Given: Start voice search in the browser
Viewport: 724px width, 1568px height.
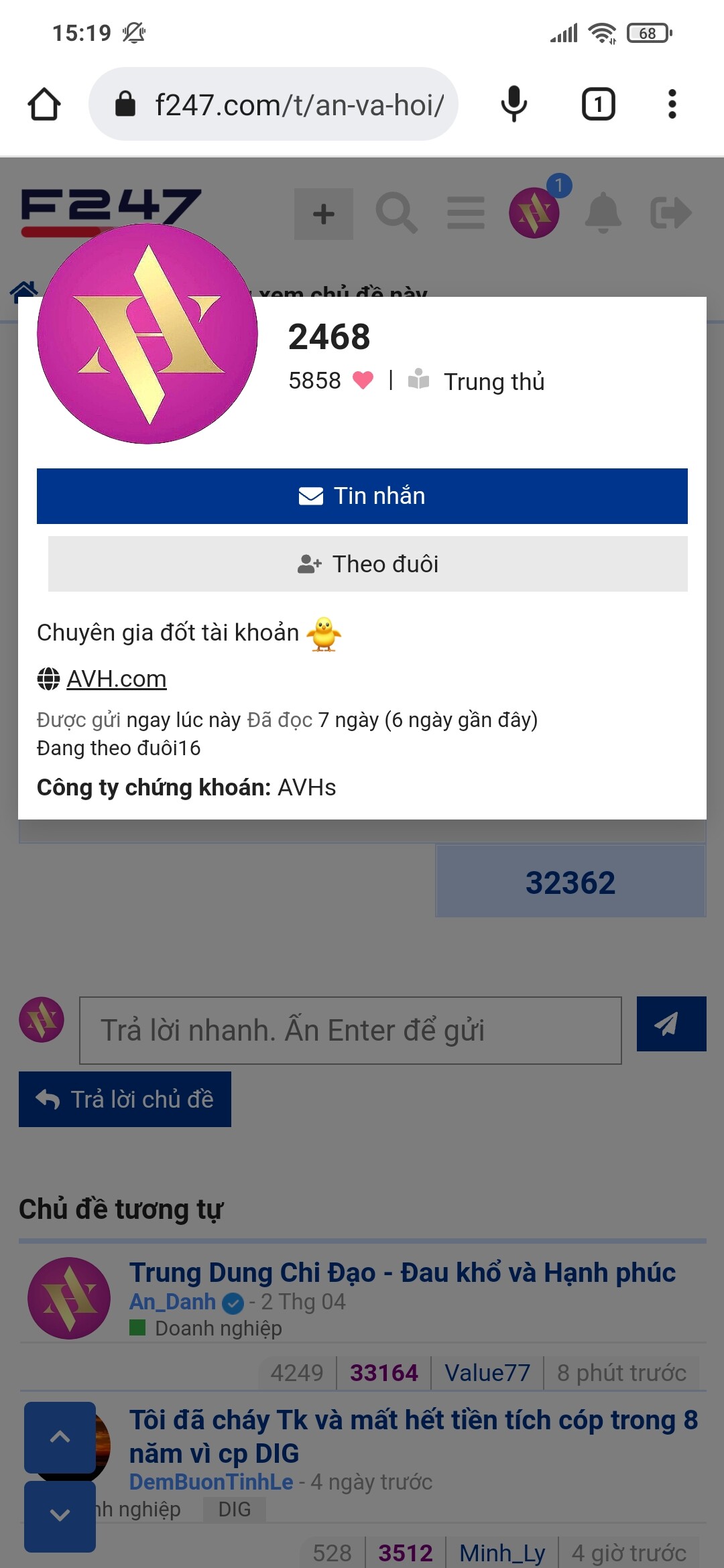Looking at the screenshot, I should click(x=514, y=105).
